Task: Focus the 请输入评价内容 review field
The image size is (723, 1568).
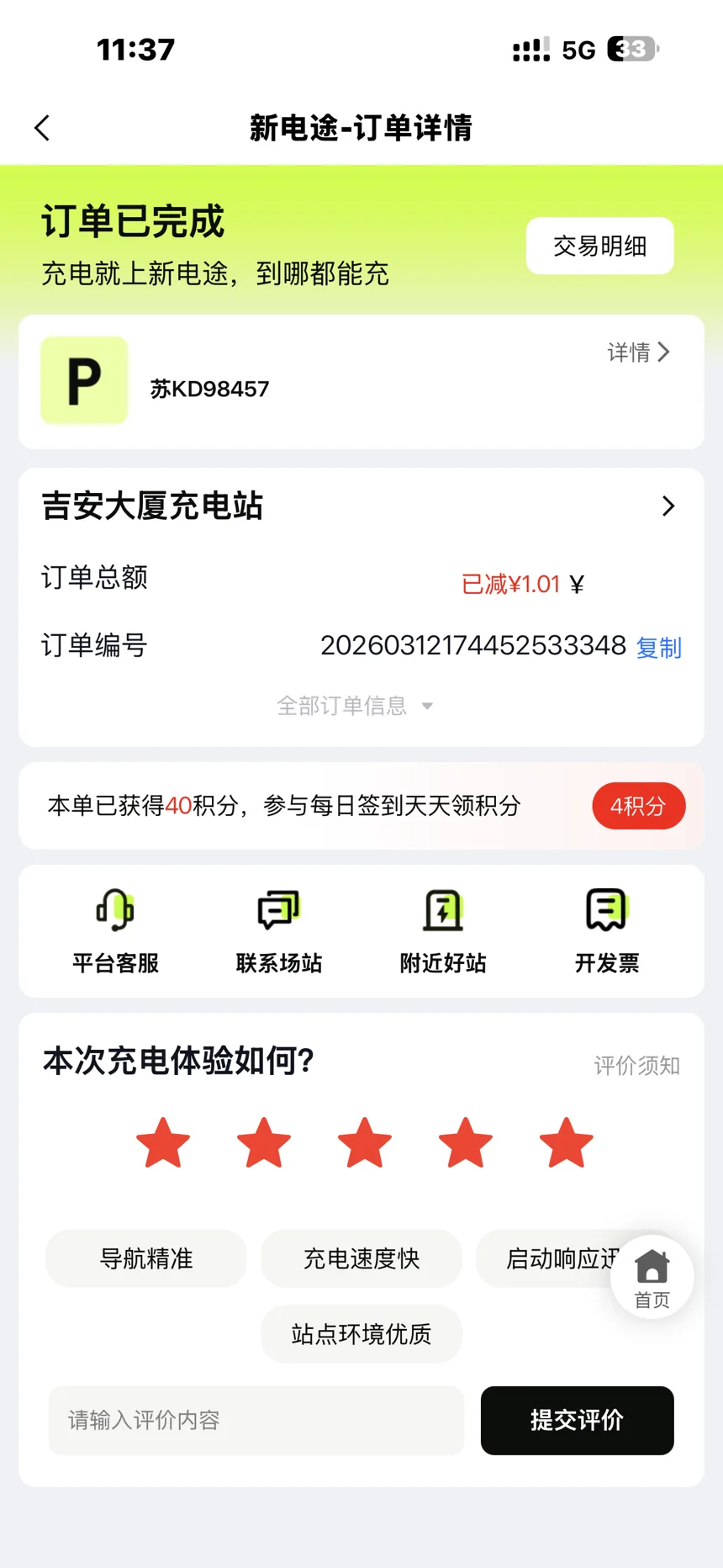Action: pos(256,1421)
